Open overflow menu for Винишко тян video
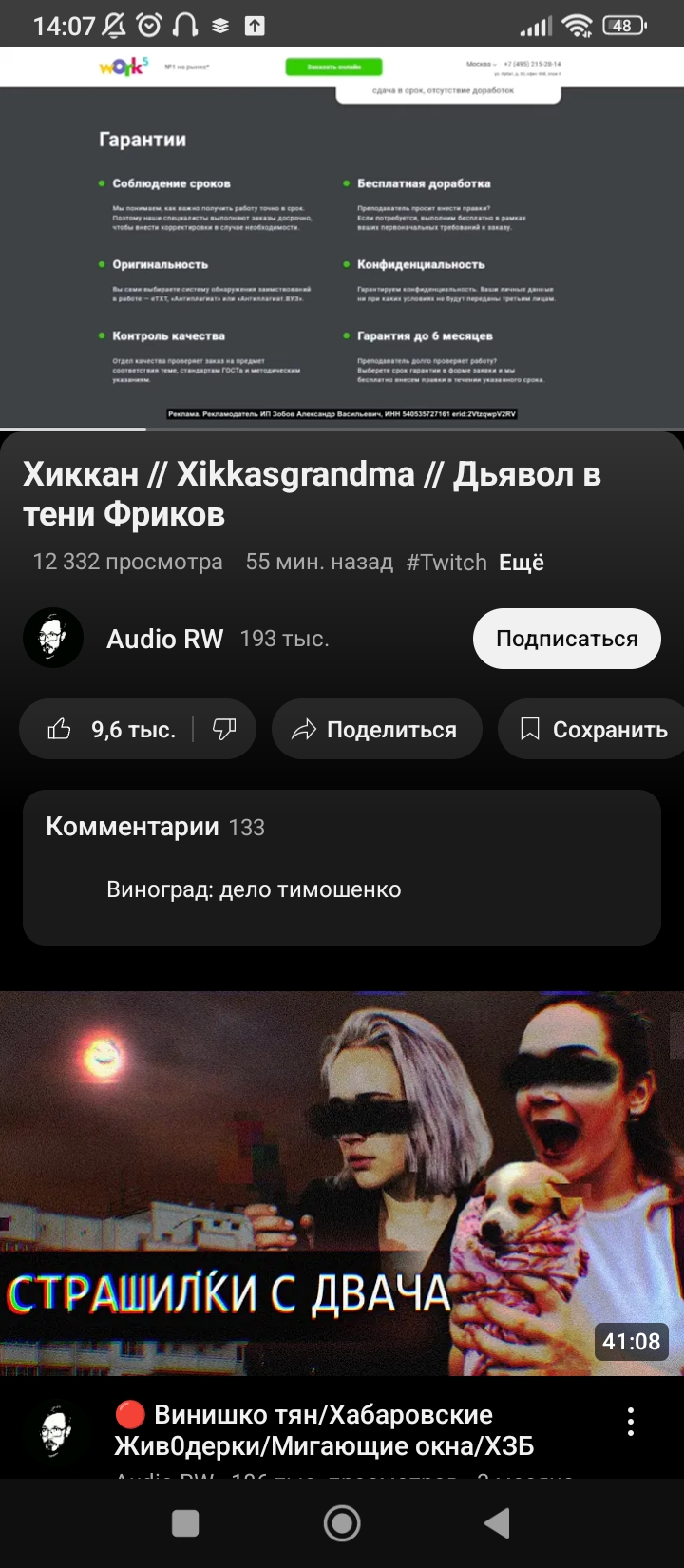This screenshot has width=684, height=1568. point(631,1421)
